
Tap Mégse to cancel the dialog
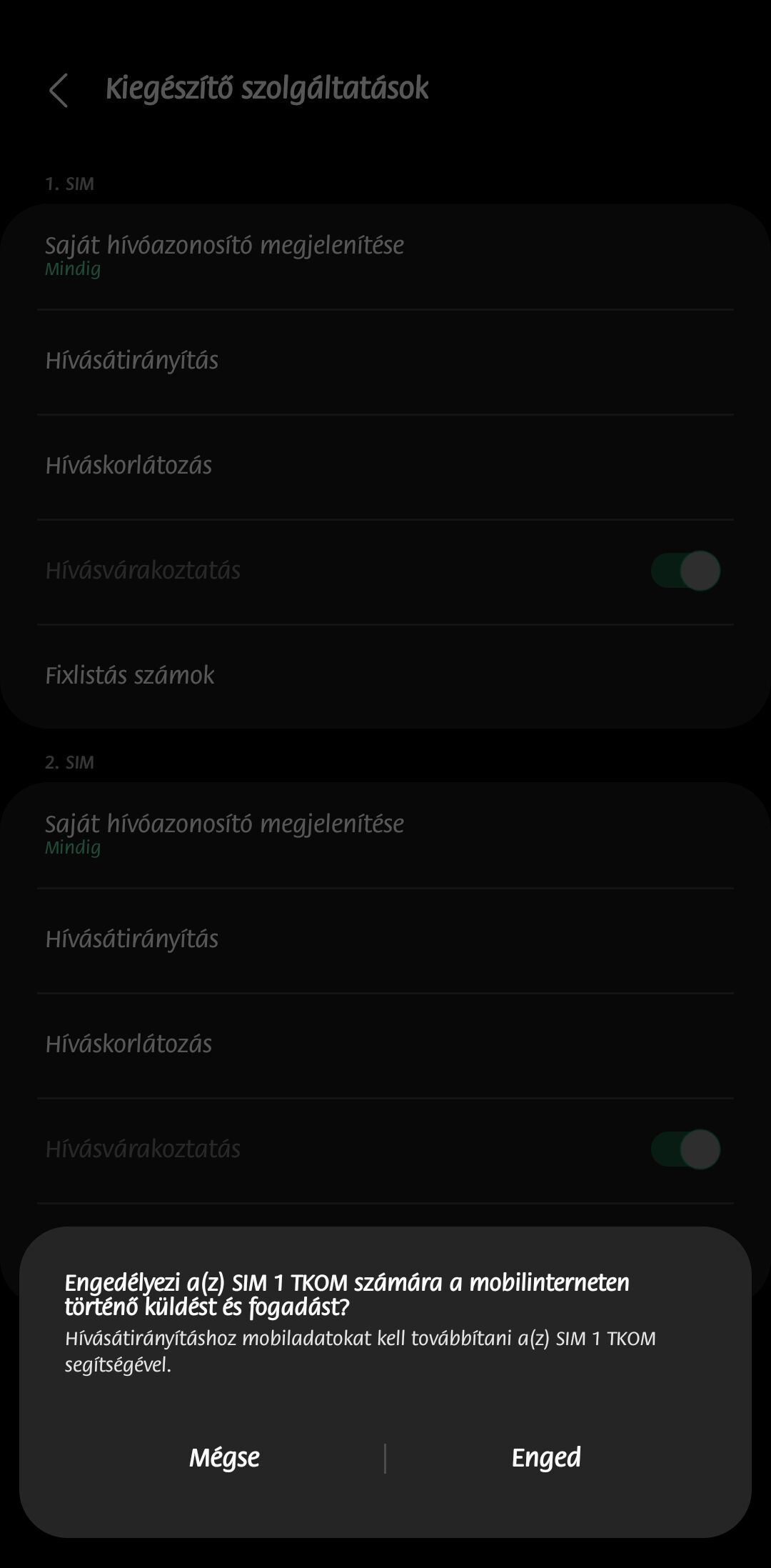[224, 1458]
